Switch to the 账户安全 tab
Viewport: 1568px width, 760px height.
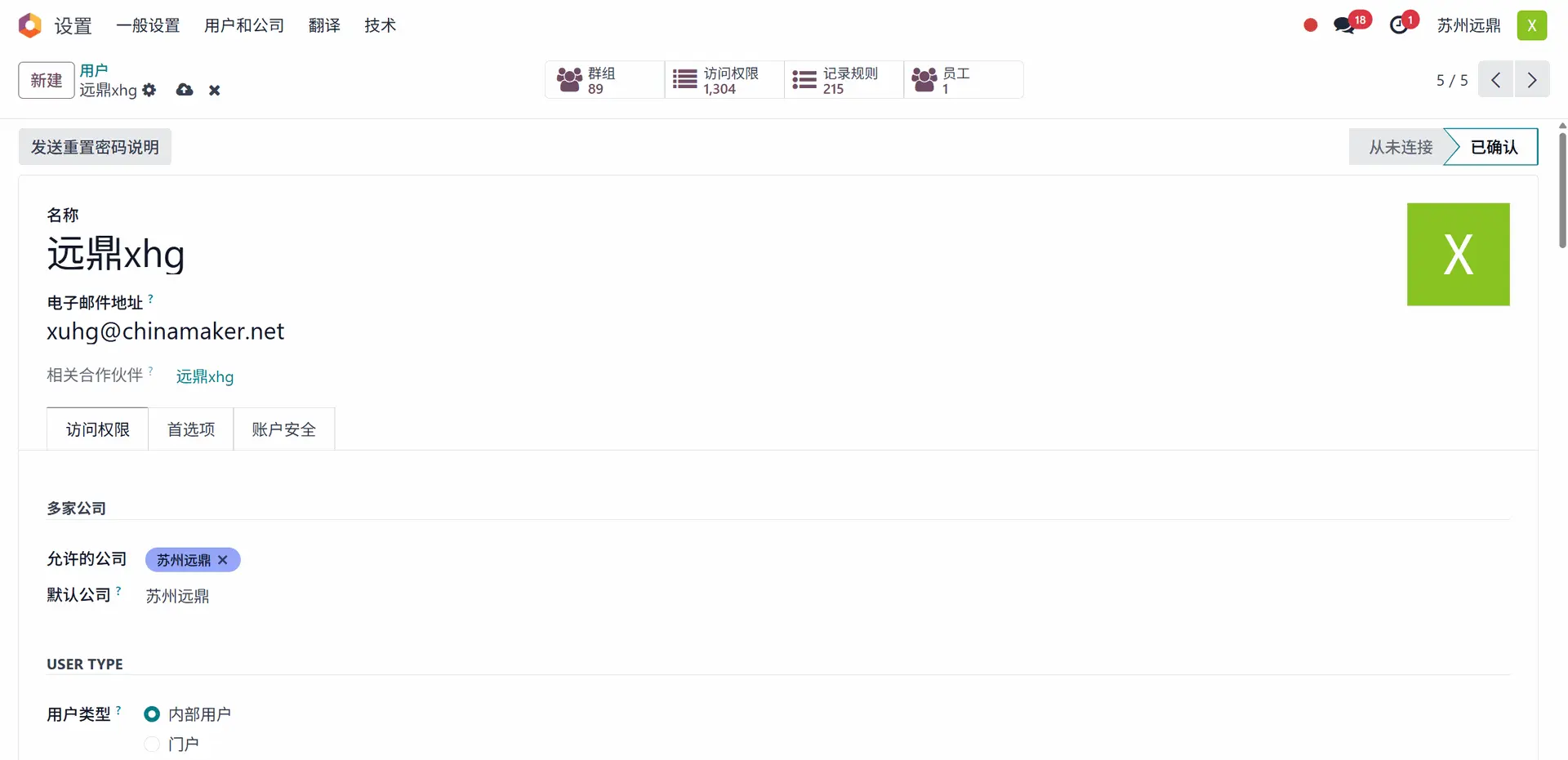[x=283, y=429]
